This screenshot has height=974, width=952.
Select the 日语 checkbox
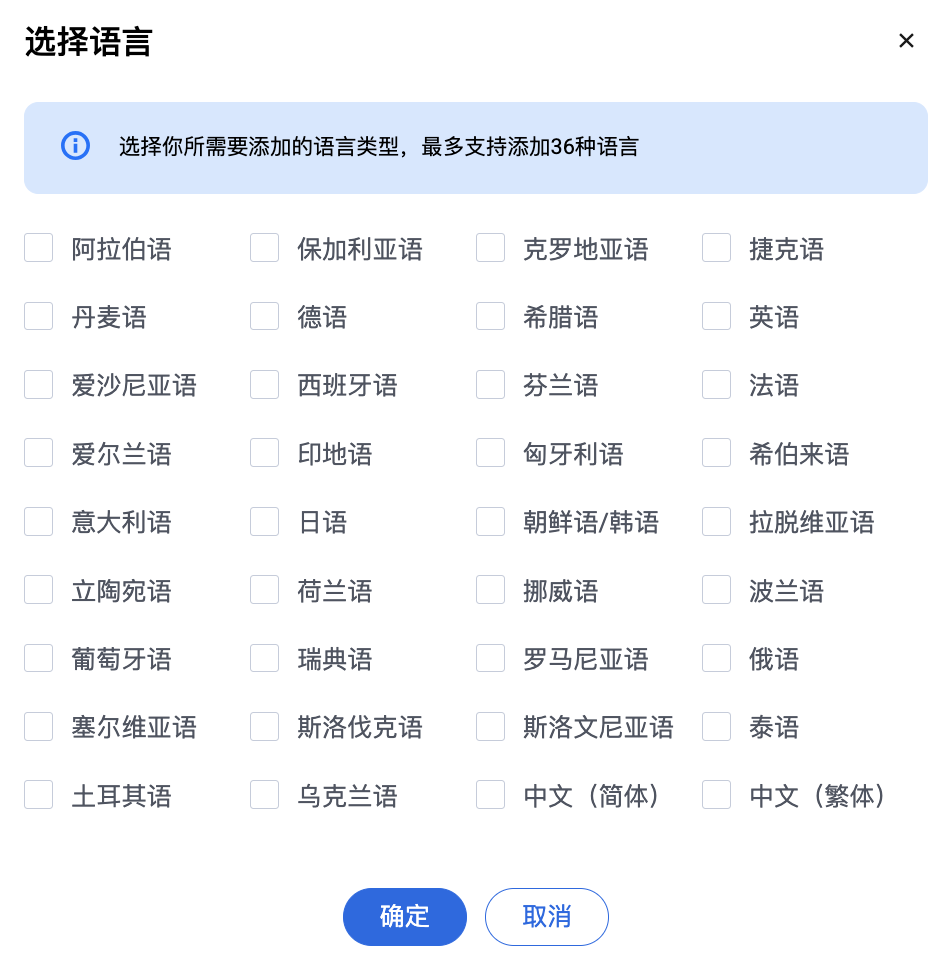pos(265,521)
